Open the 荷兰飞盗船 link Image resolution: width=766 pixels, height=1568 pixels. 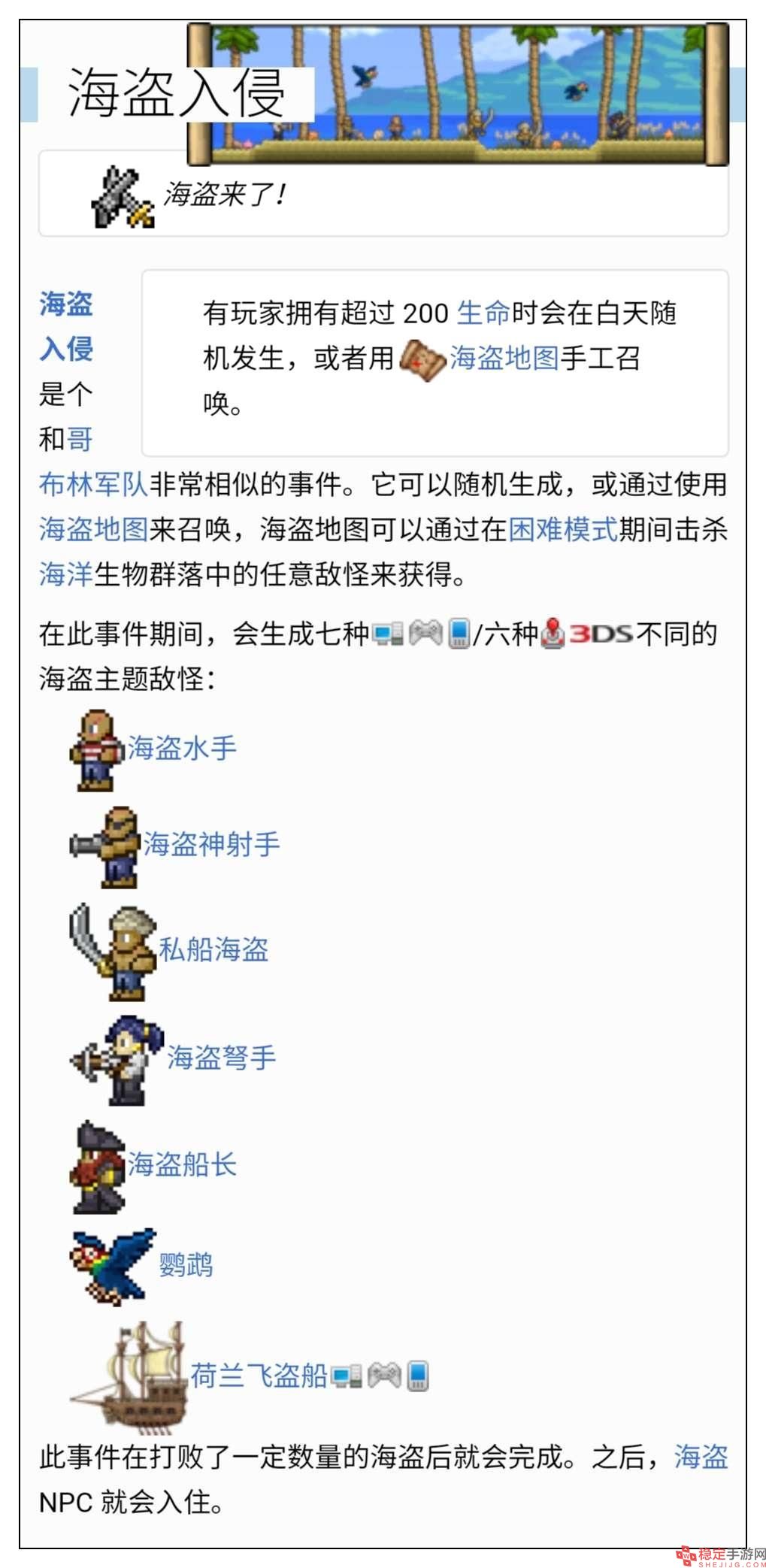click(259, 1376)
